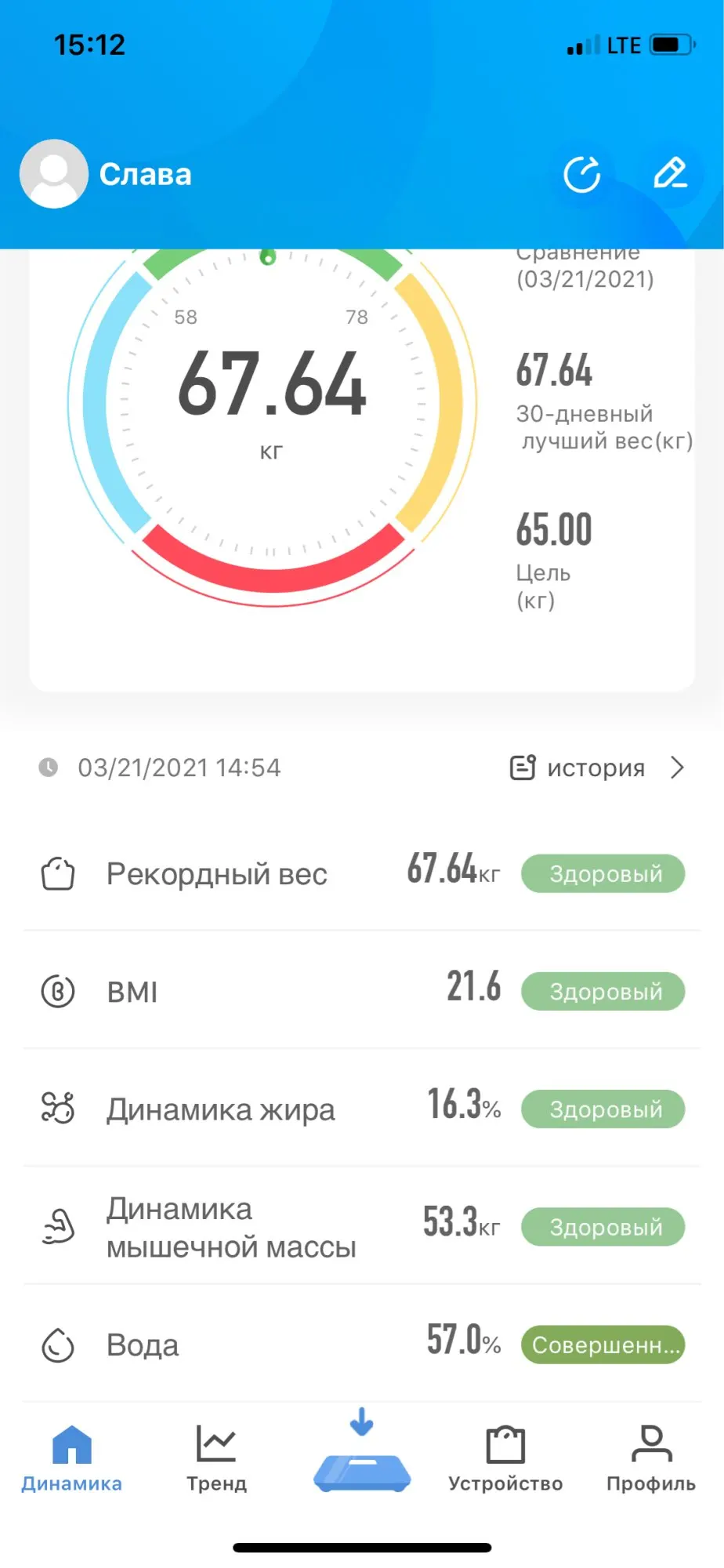The height and width of the screenshot is (1568, 724).
Task: Switch to the Тренд tab
Action: pos(216,1458)
